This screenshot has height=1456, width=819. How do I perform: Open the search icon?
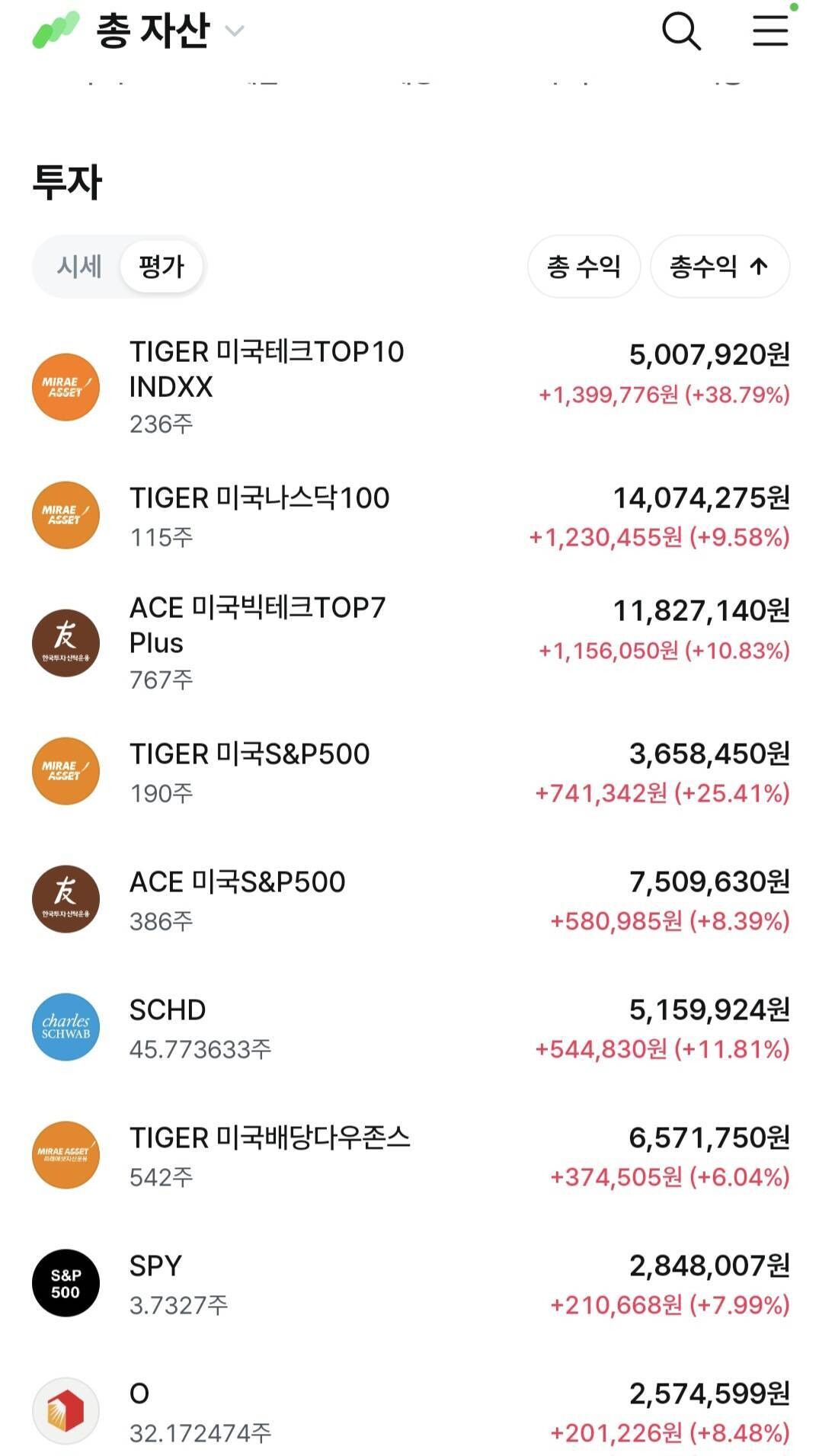pos(680,32)
